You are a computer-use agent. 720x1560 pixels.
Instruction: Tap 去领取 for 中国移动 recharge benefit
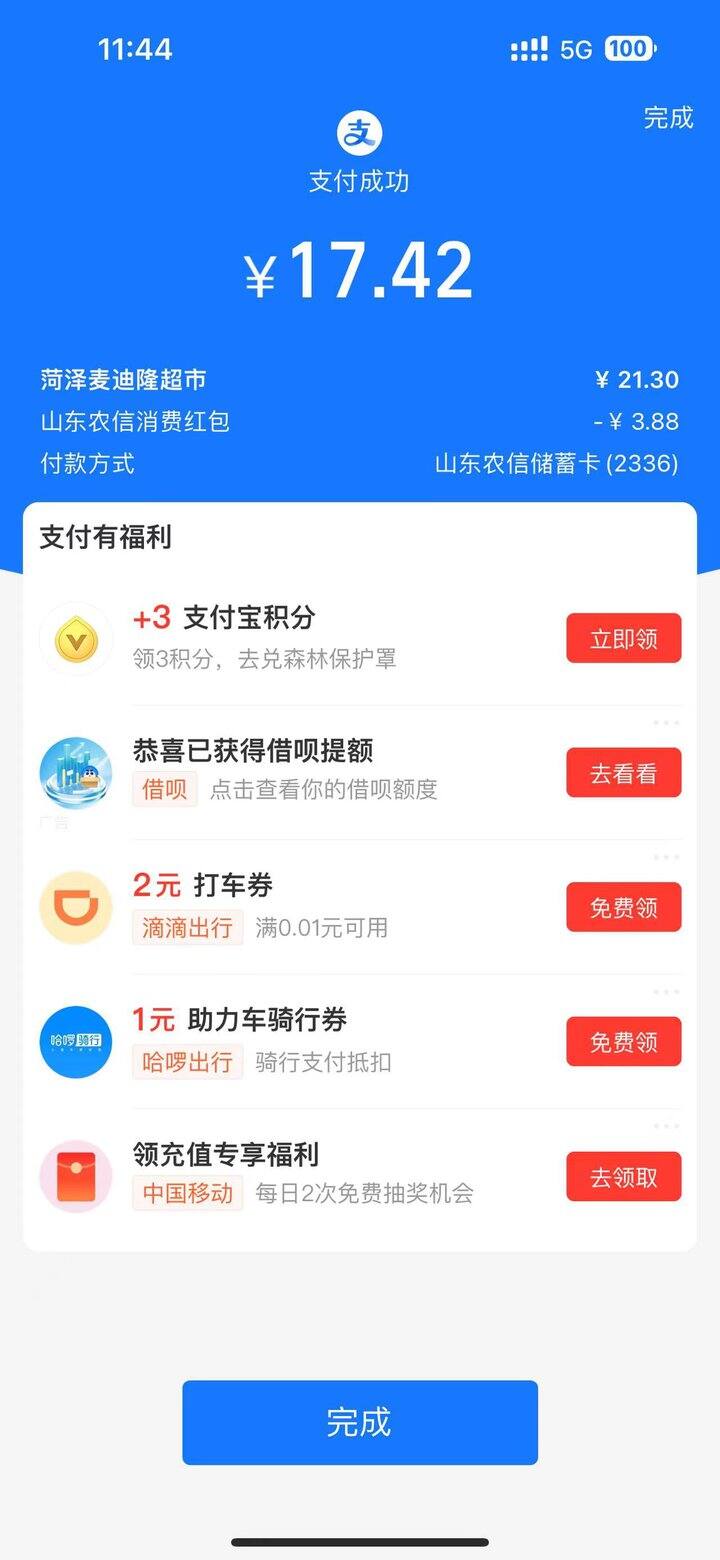pyautogui.click(x=624, y=1177)
